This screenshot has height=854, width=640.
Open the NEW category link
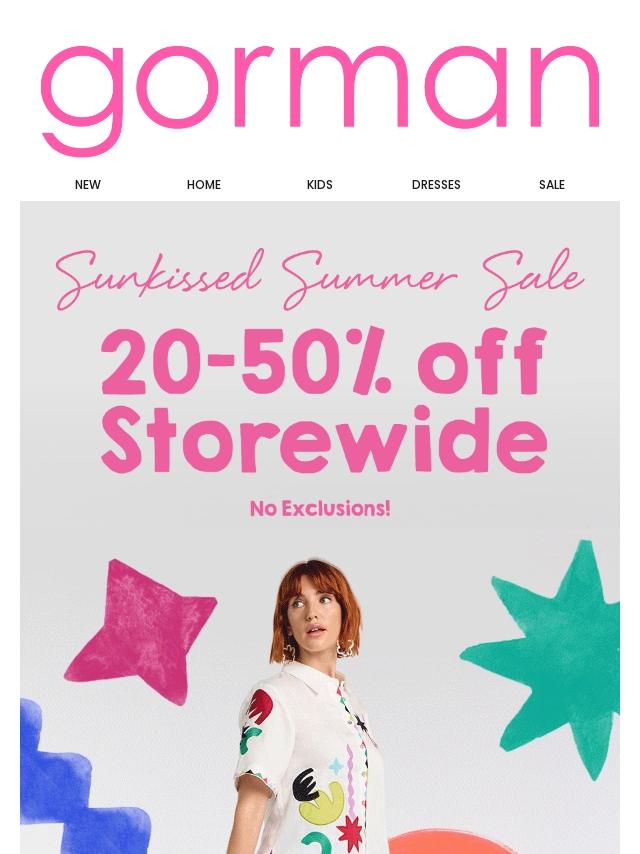point(88,185)
